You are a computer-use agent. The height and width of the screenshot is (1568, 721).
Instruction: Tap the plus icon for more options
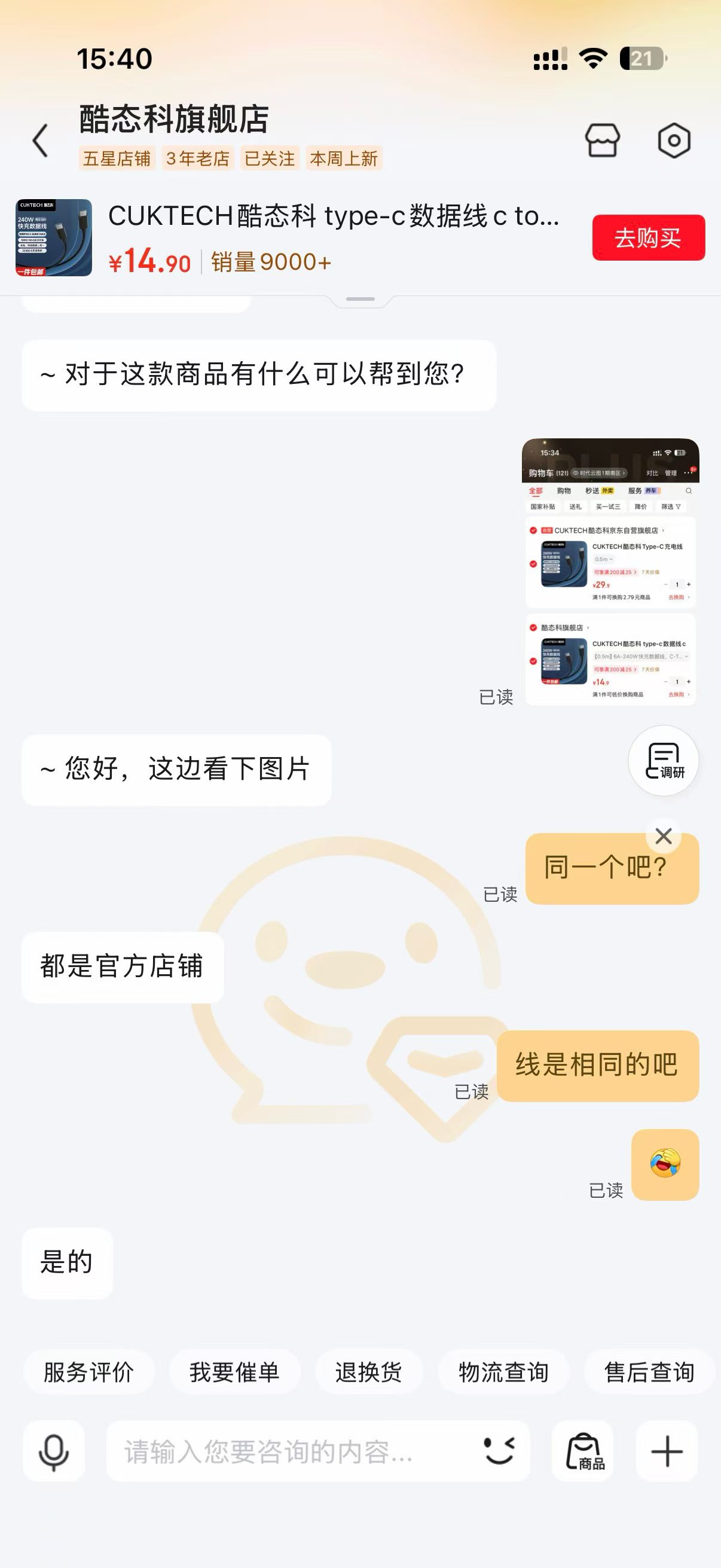tap(667, 1451)
